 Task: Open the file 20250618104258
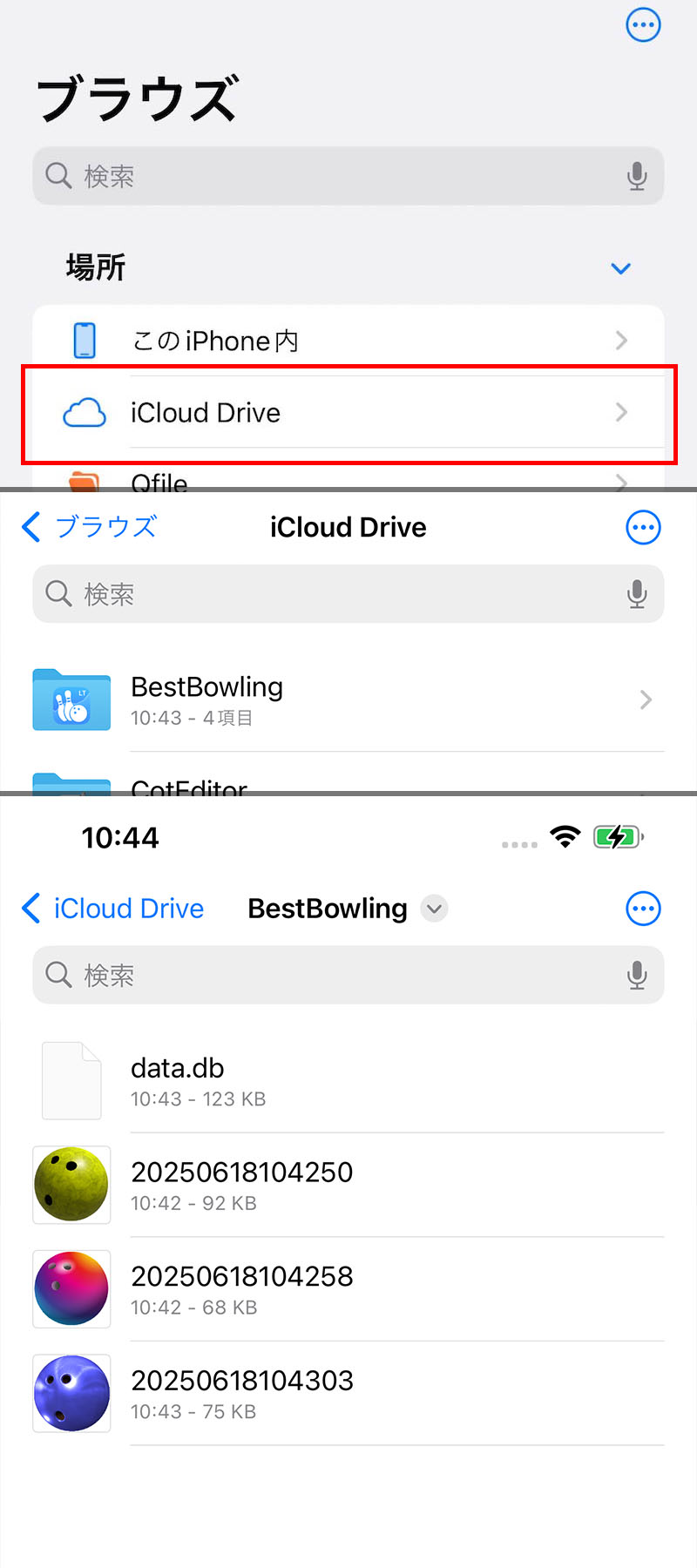click(x=348, y=1289)
